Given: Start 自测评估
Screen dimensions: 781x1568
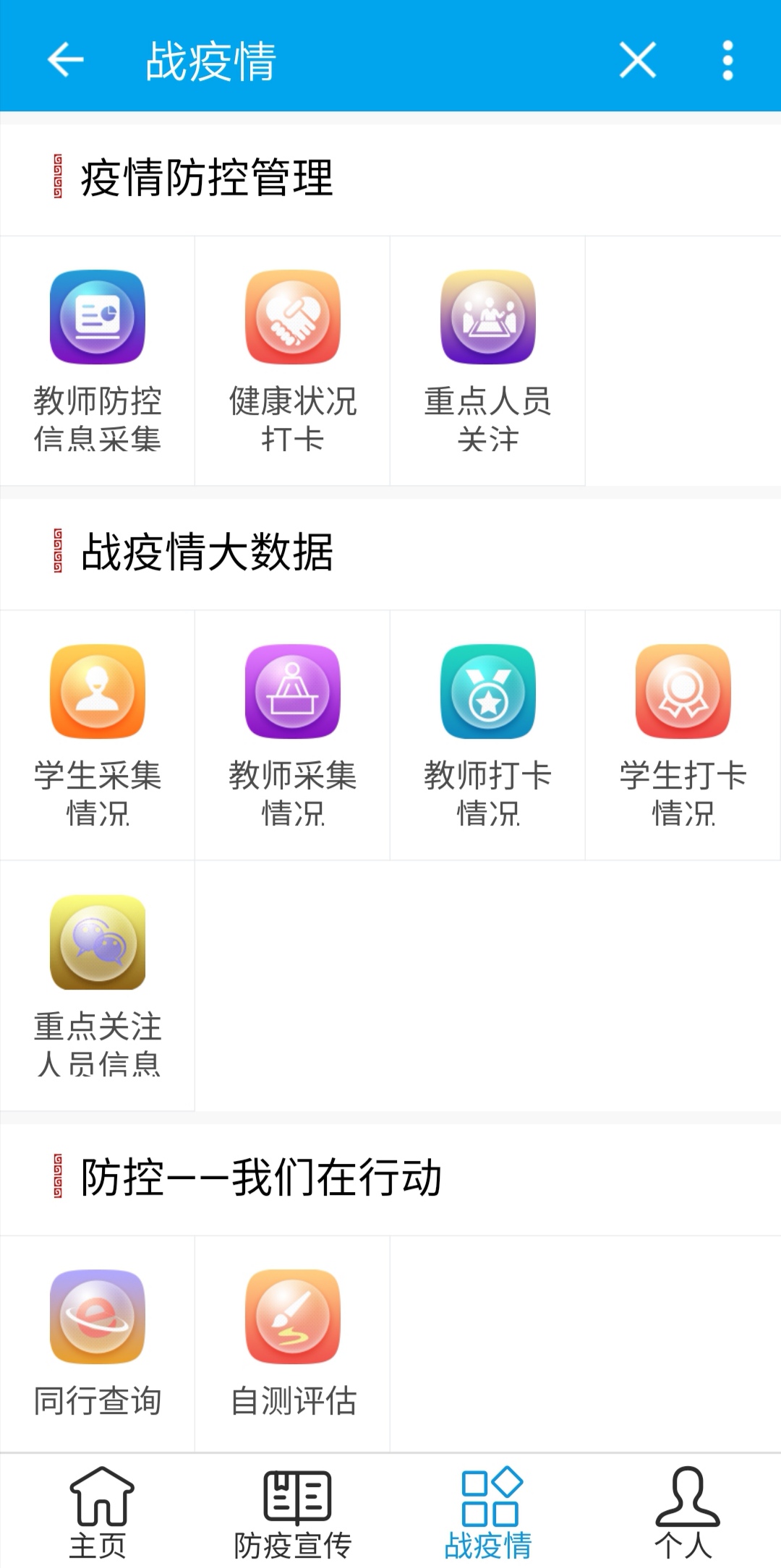Looking at the screenshot, I should (293, 1344).
